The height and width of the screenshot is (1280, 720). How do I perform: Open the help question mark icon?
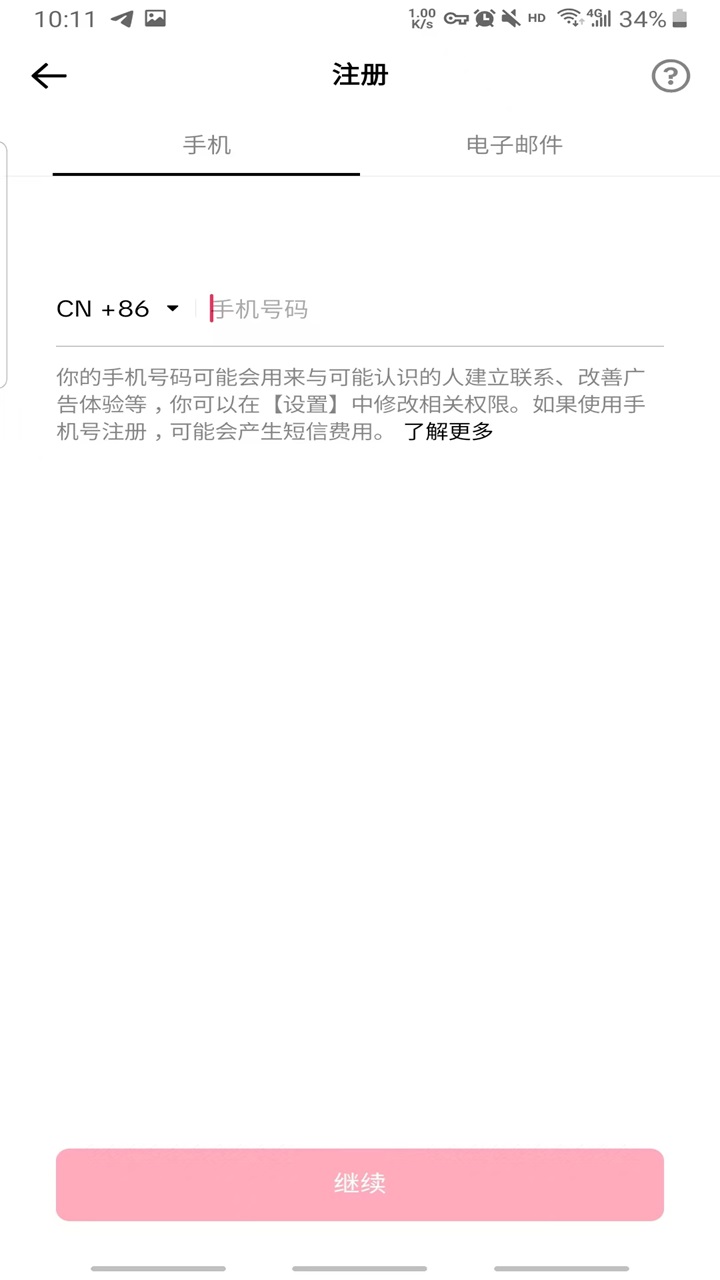tap(671, 76)
